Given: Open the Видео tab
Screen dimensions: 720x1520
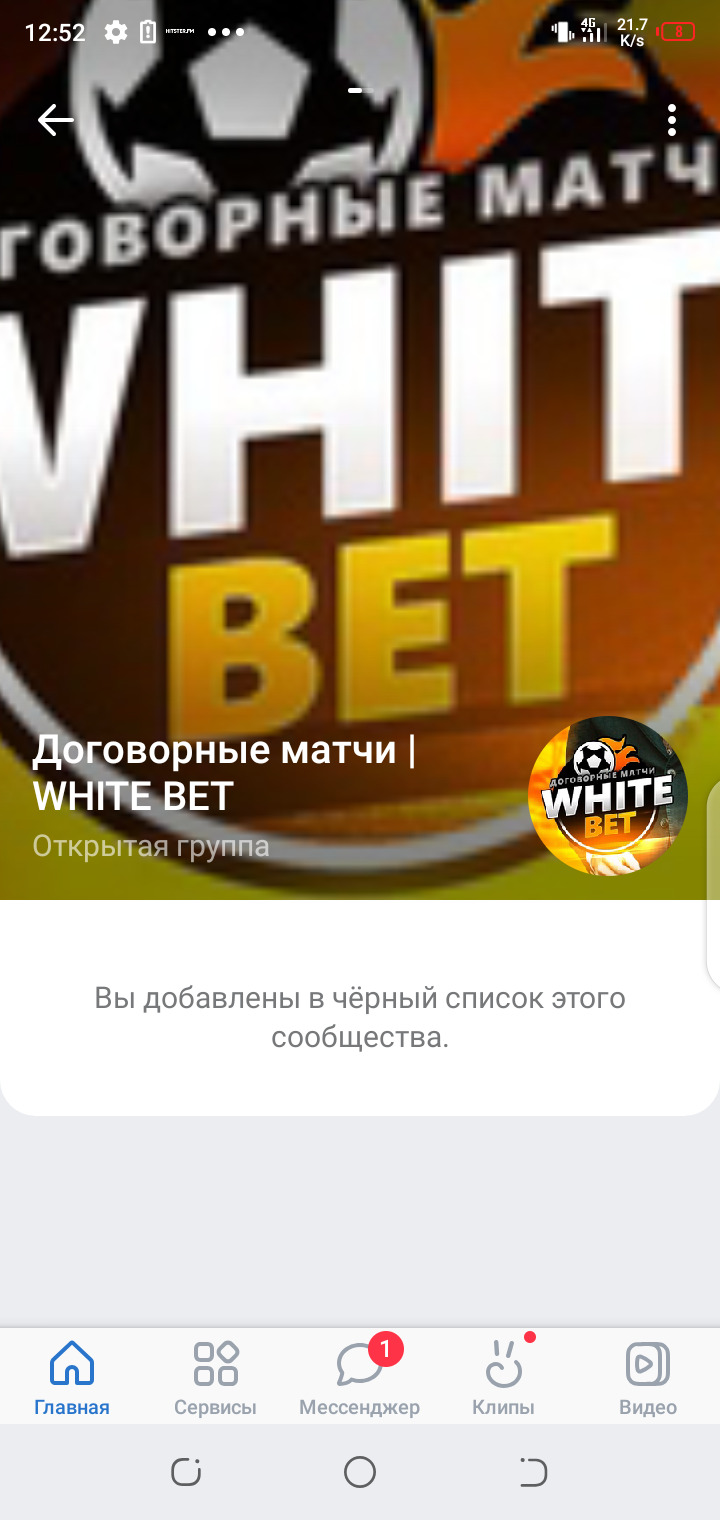Looking at the screenshot, I should pos(648,1378).
